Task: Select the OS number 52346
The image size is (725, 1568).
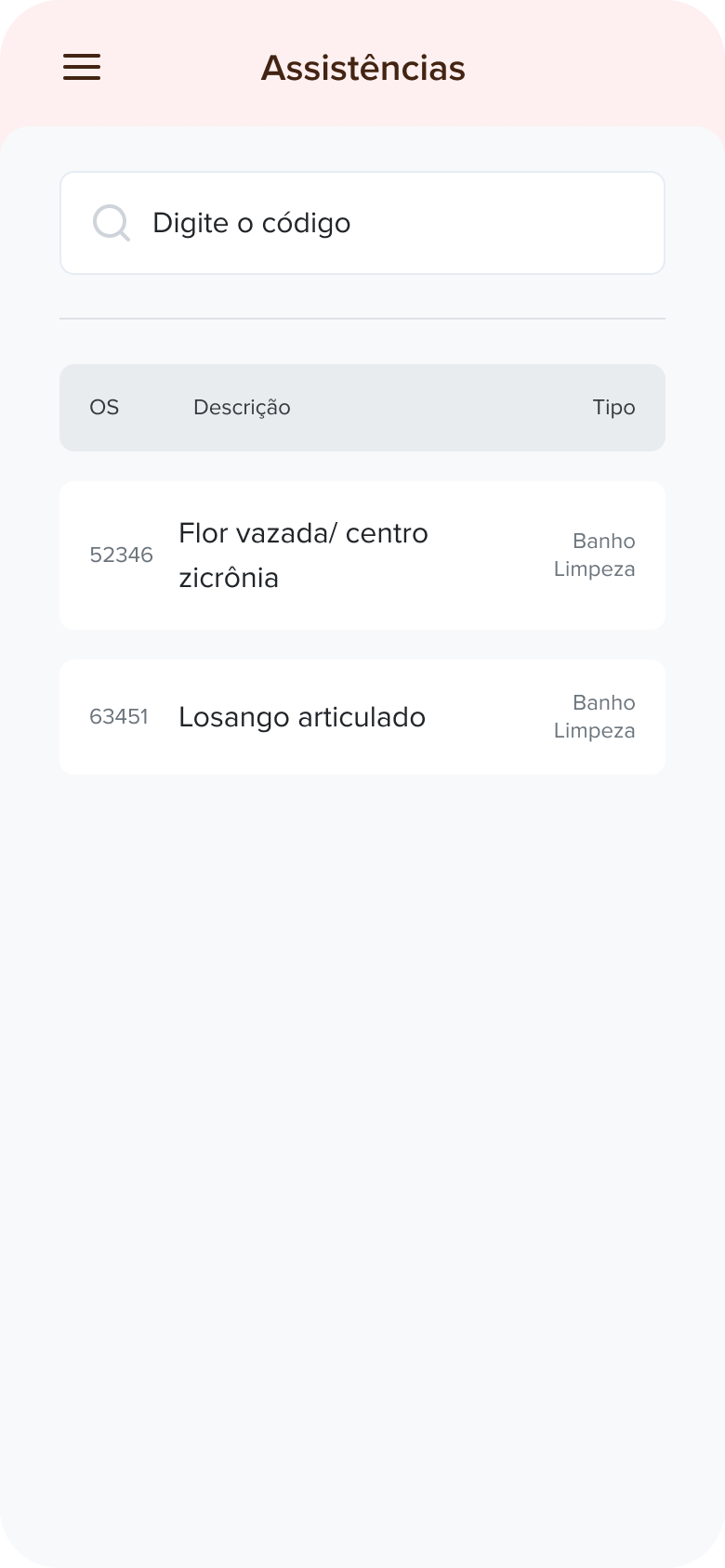Action: click(x=121, y=555)
